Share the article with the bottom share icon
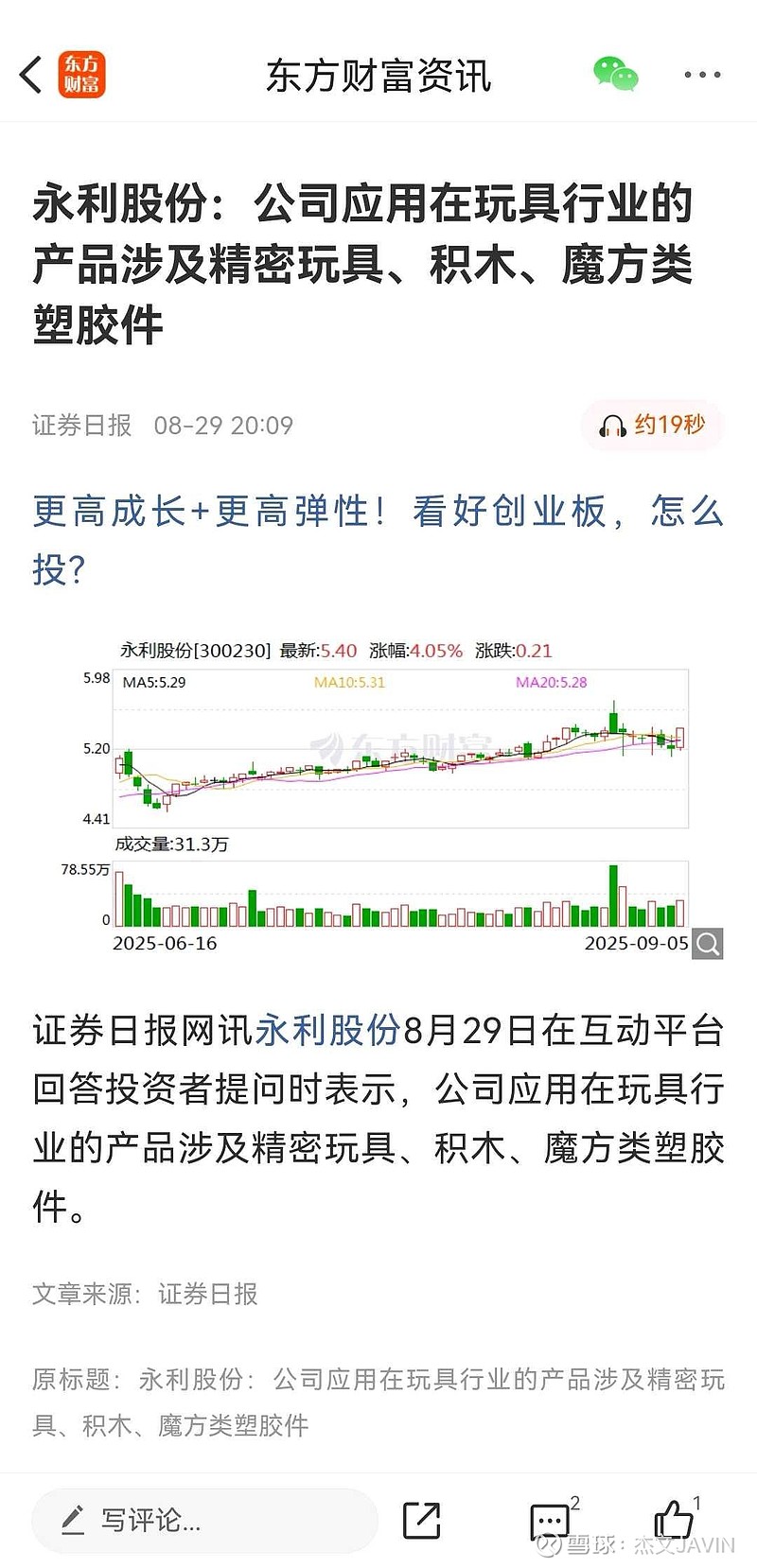Screen dimensions: 757x1568 coord(422,1520)
